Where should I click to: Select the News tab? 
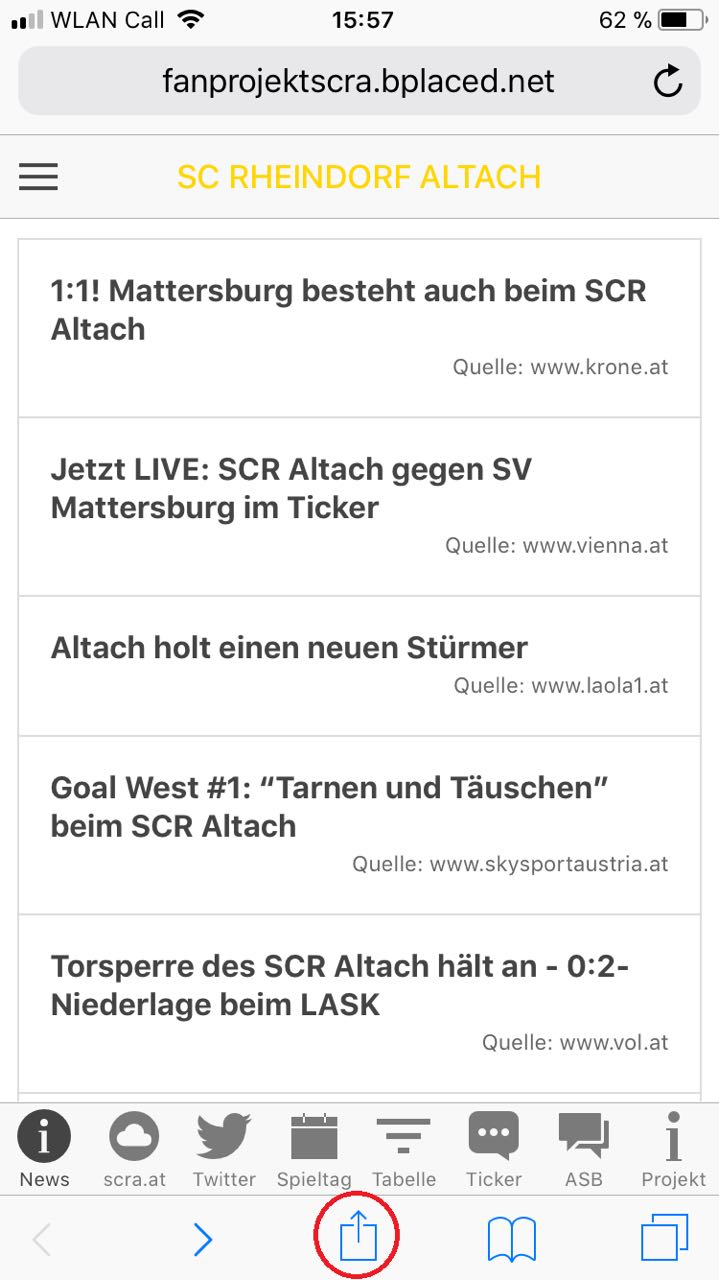[45, 1149]
